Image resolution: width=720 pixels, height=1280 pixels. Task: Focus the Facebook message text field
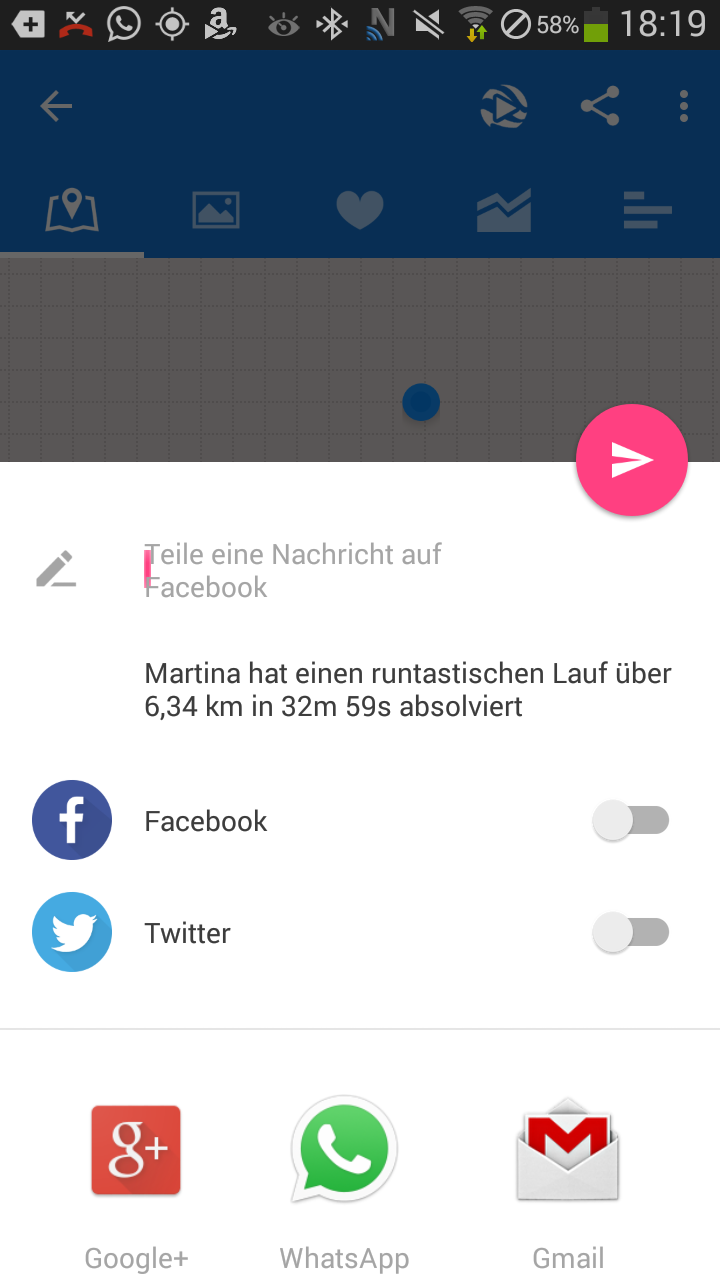(x=330, y=571)
